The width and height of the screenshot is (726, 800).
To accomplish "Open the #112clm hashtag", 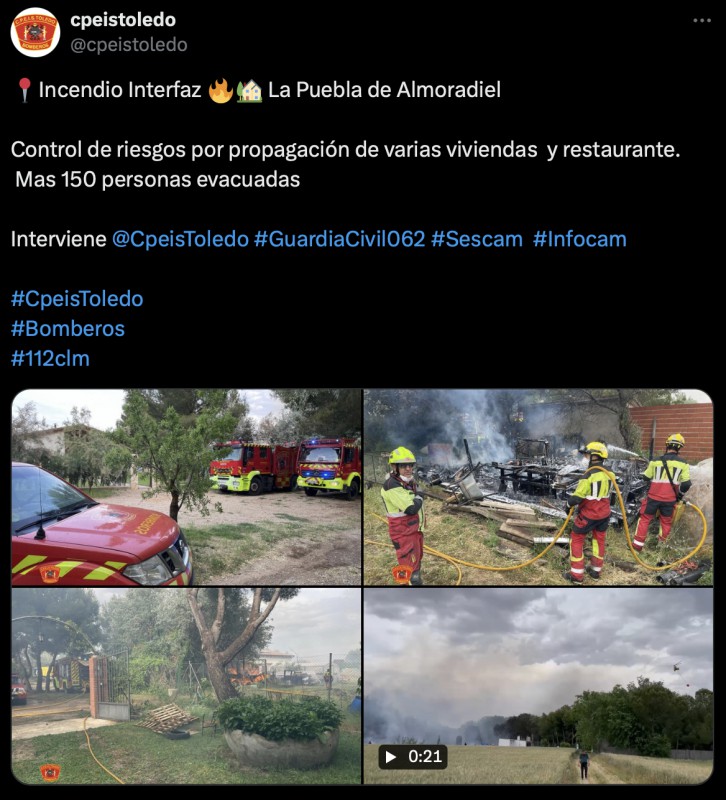I will pos(50,358).
